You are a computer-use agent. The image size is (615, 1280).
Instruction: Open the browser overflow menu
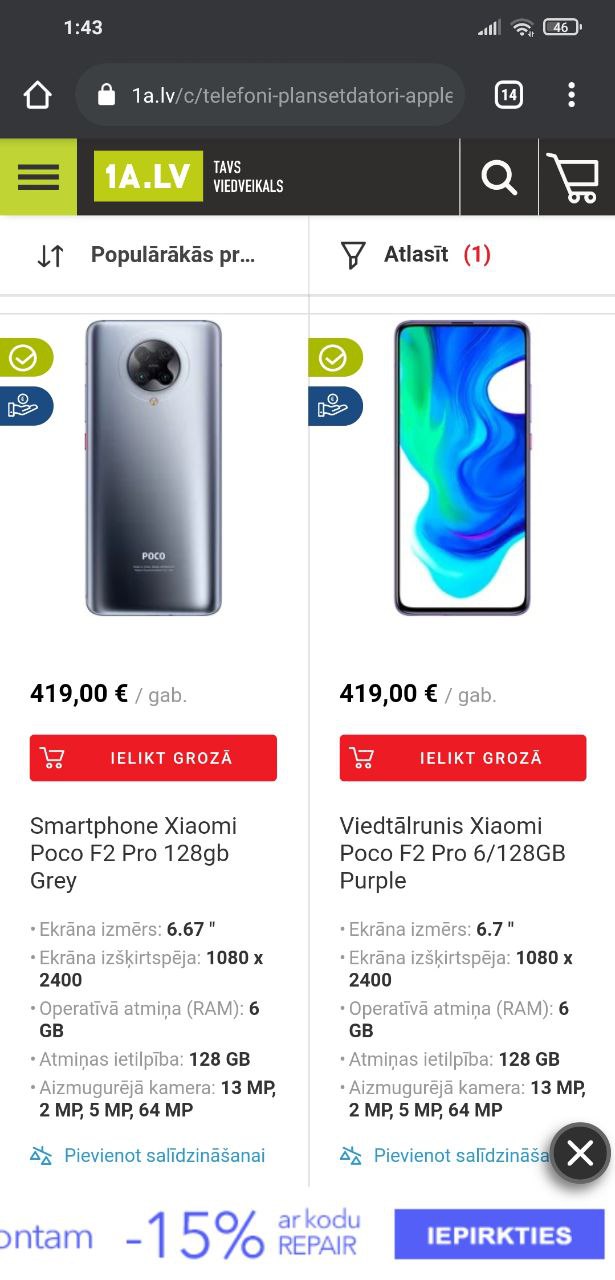[x=571, y=95]
